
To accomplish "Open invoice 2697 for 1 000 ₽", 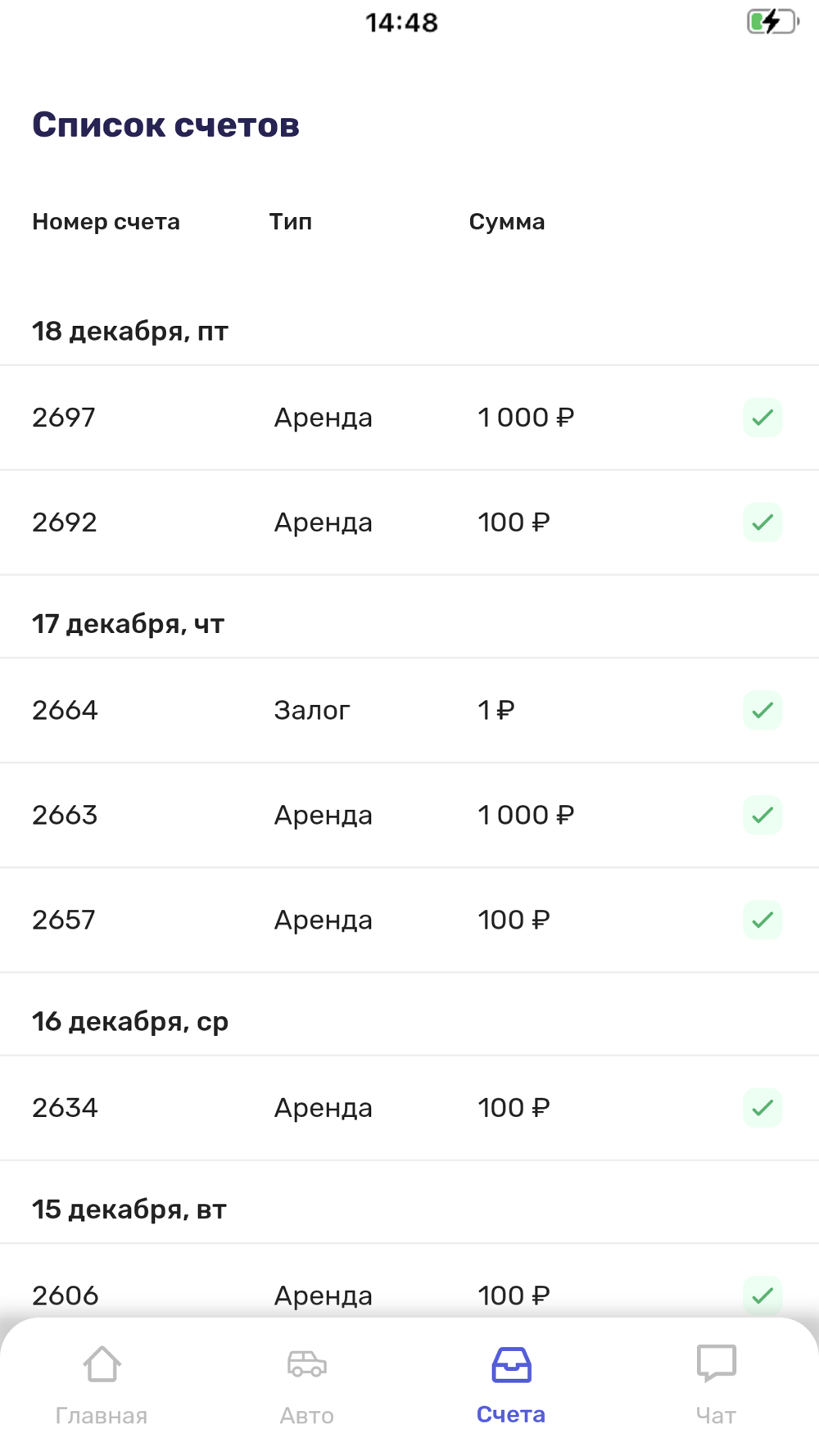I will click(x=409, y=418).
